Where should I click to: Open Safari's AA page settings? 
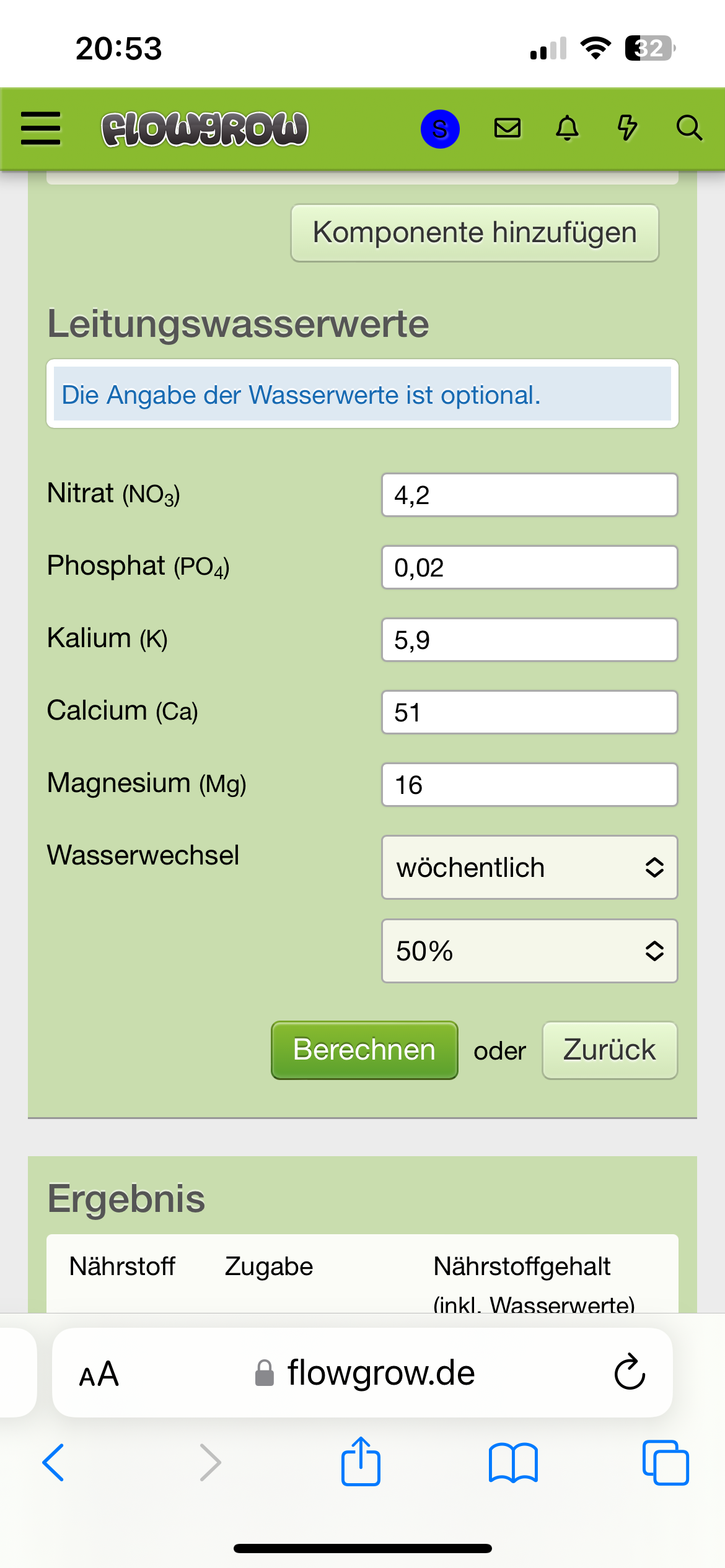99,1374
